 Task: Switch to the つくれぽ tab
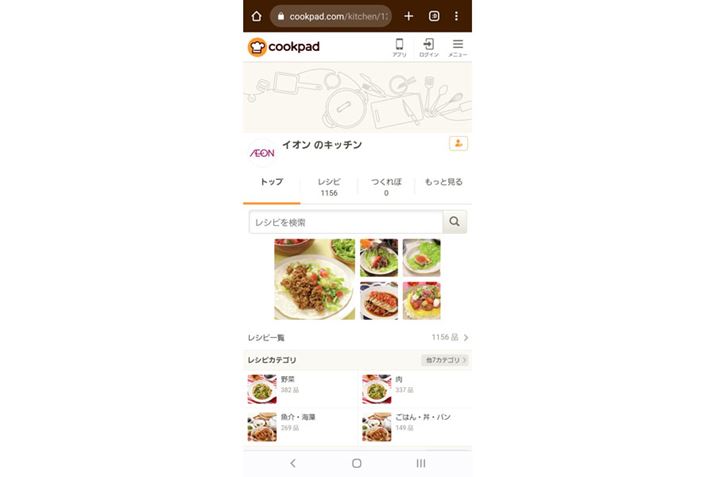pyautogui.click(x=386, y=187)
